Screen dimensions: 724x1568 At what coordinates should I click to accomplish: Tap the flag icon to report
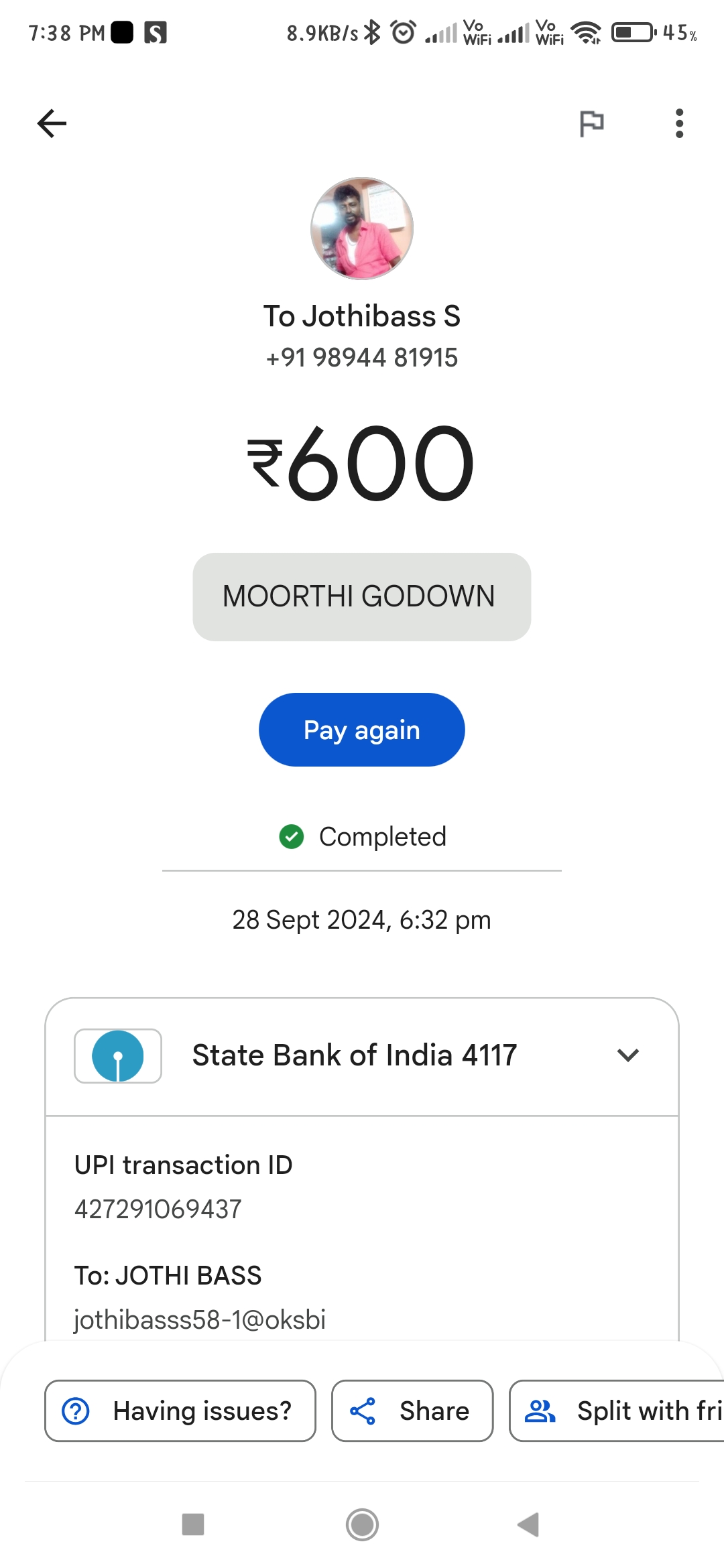591,123
